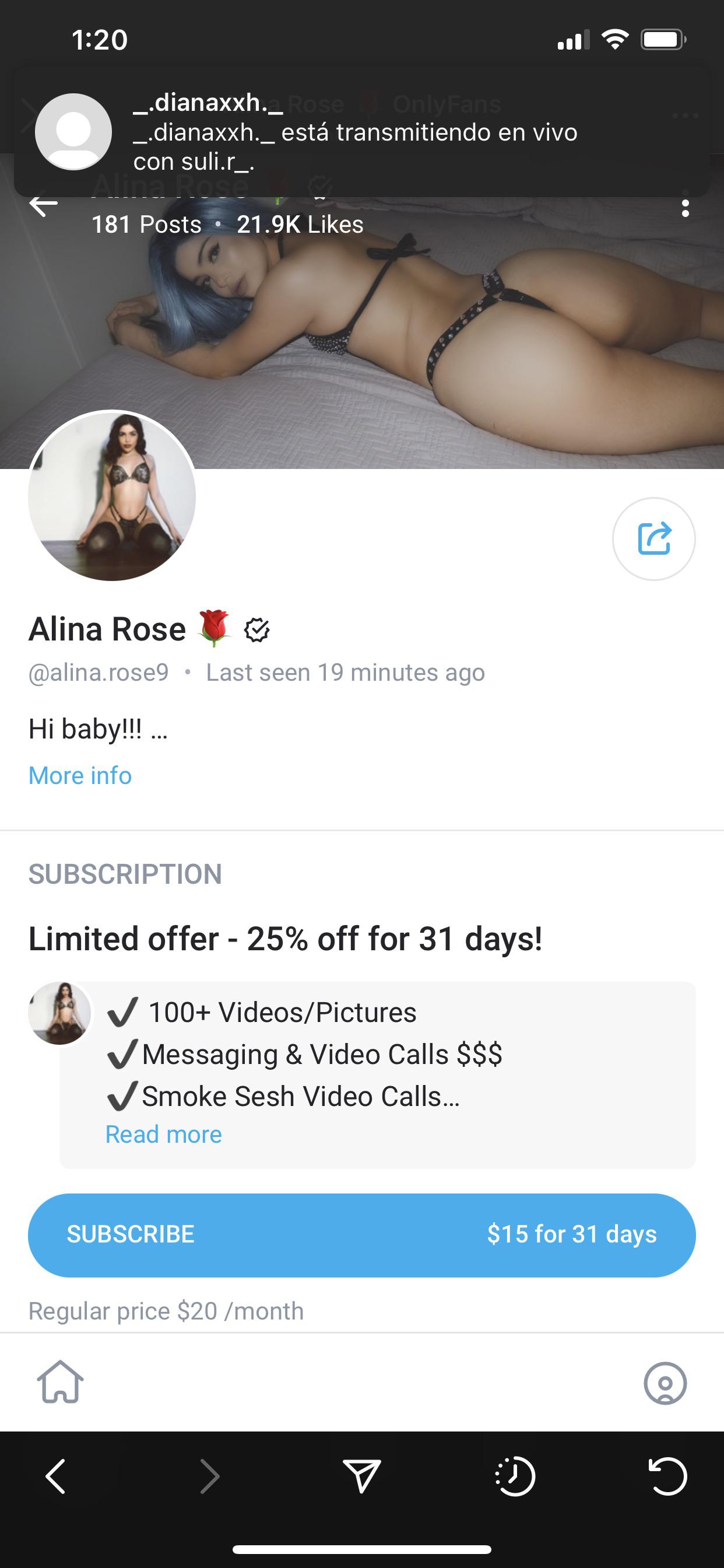The height and width of the screenshot is (1568, 724).
Task: Open the _.dianaxxh._ live notification banner
Action: point(361,132)
